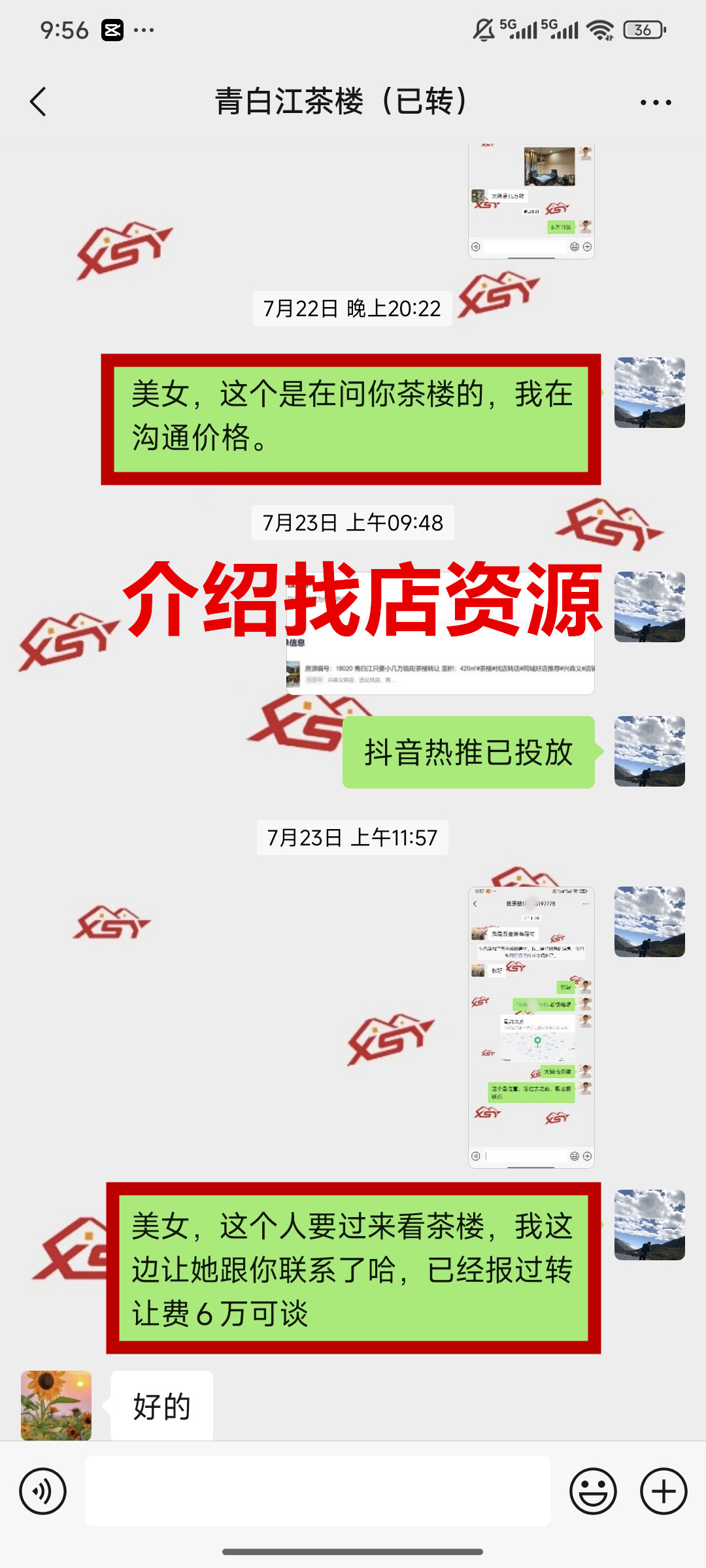Viewport: 706px width, 1568px height.
Task: Go back from the 青白江茶楼 chat
Action: 39,102
